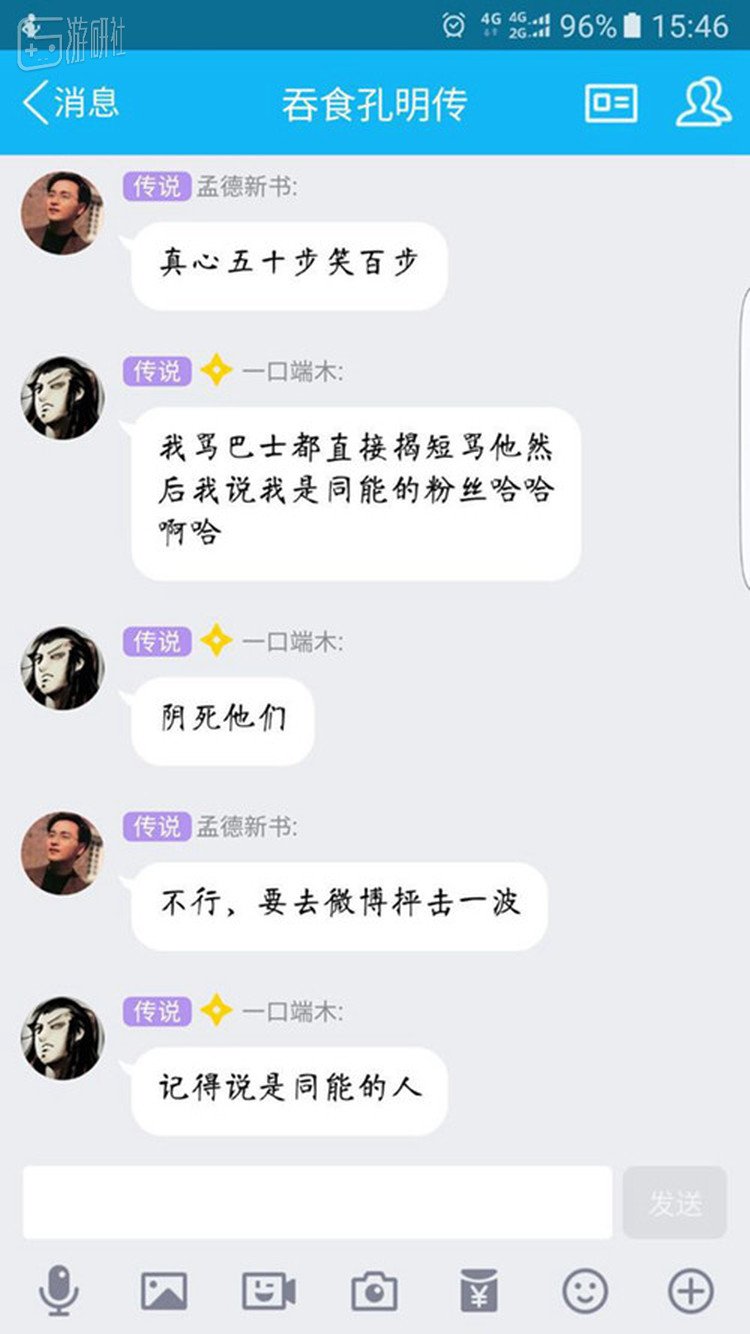Select the message bubble 阴死他们
750x1334 pixels.
[220, 719]
